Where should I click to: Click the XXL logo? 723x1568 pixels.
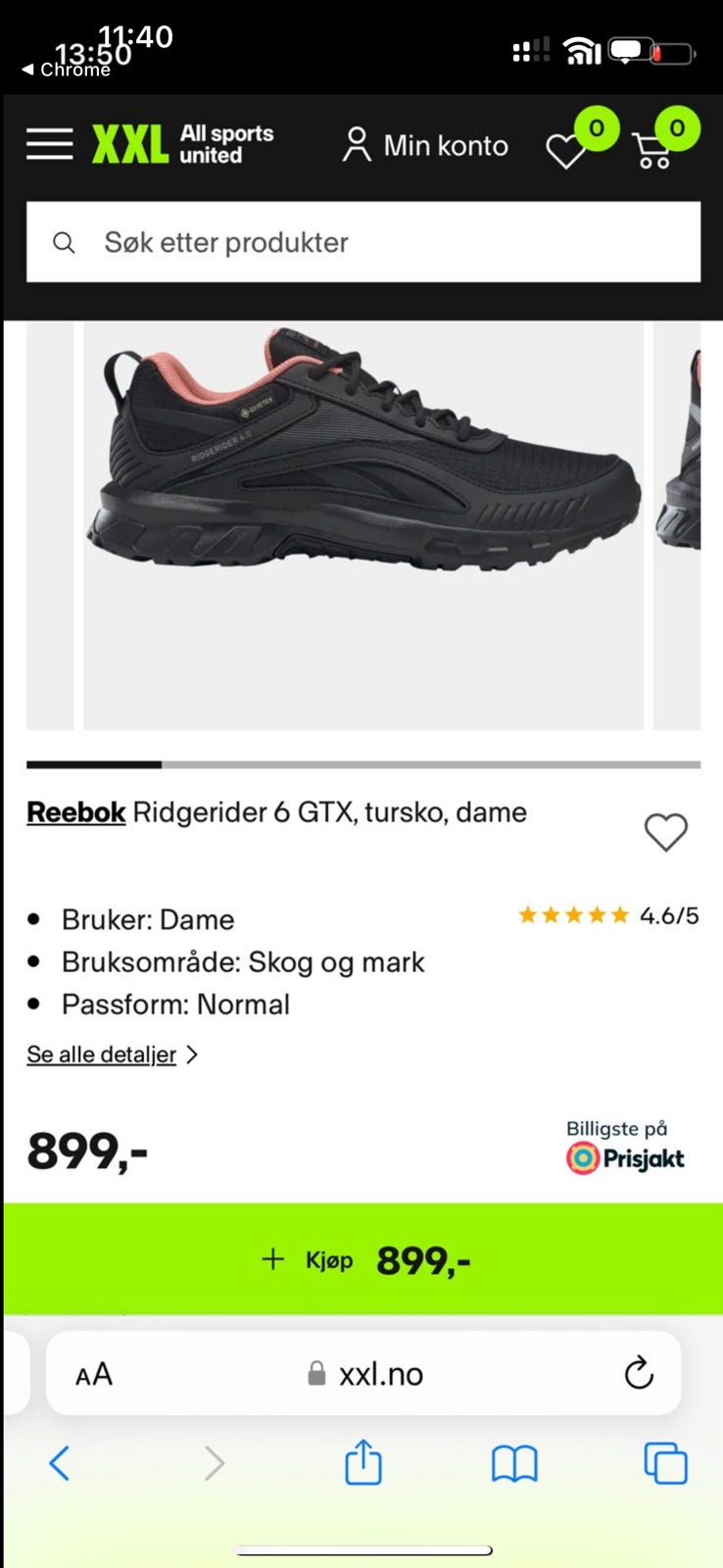130,143
